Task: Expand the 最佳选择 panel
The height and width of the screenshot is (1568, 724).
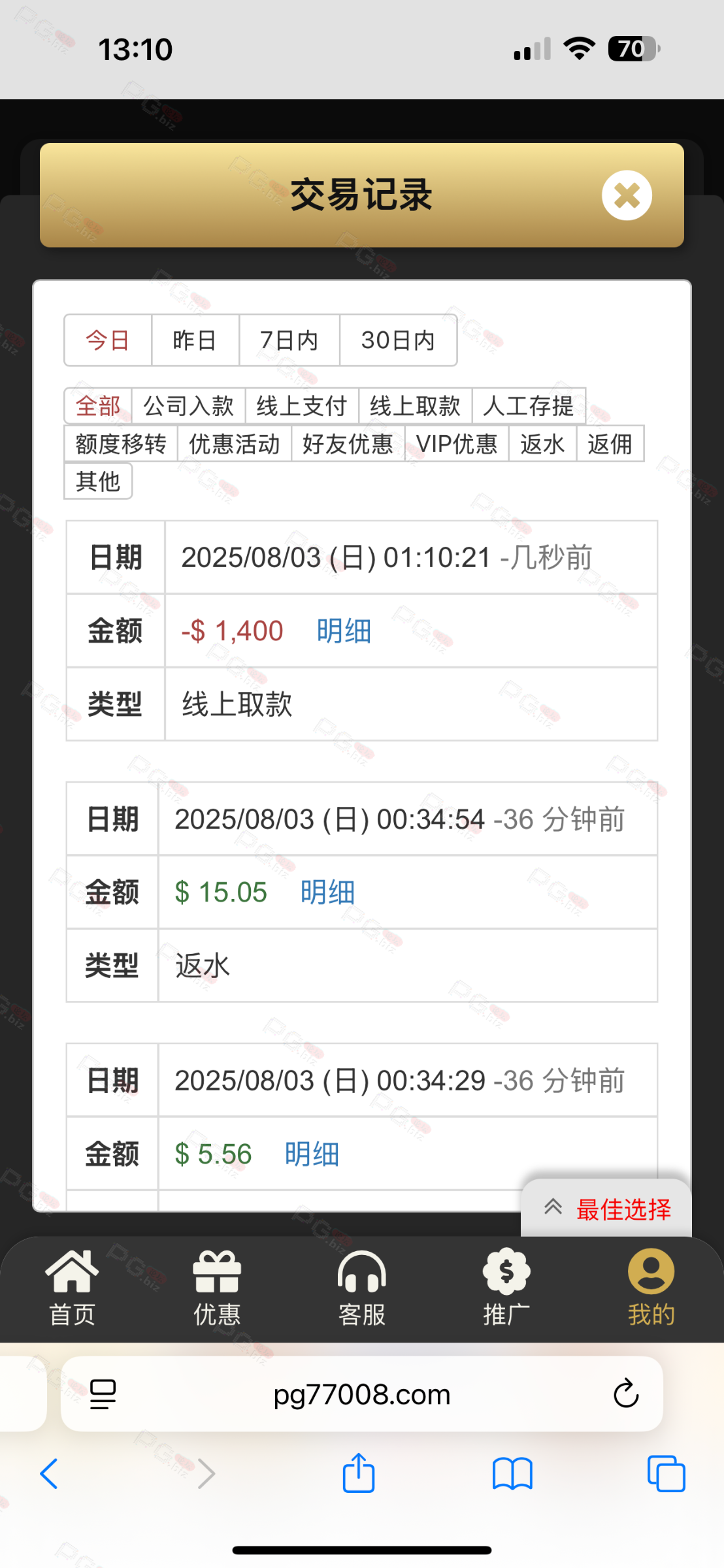Action: tap(606, 1209)
